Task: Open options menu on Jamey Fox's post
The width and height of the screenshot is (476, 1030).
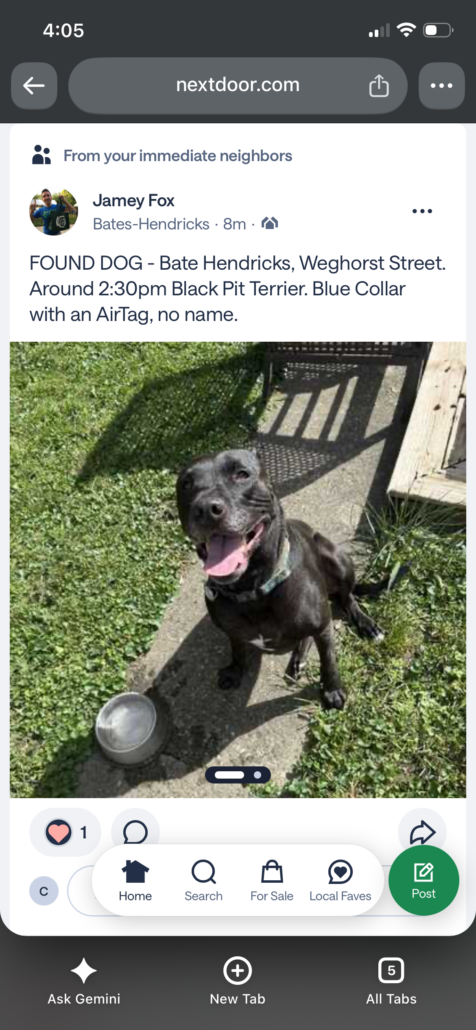Action: click(x=422, y=211)
